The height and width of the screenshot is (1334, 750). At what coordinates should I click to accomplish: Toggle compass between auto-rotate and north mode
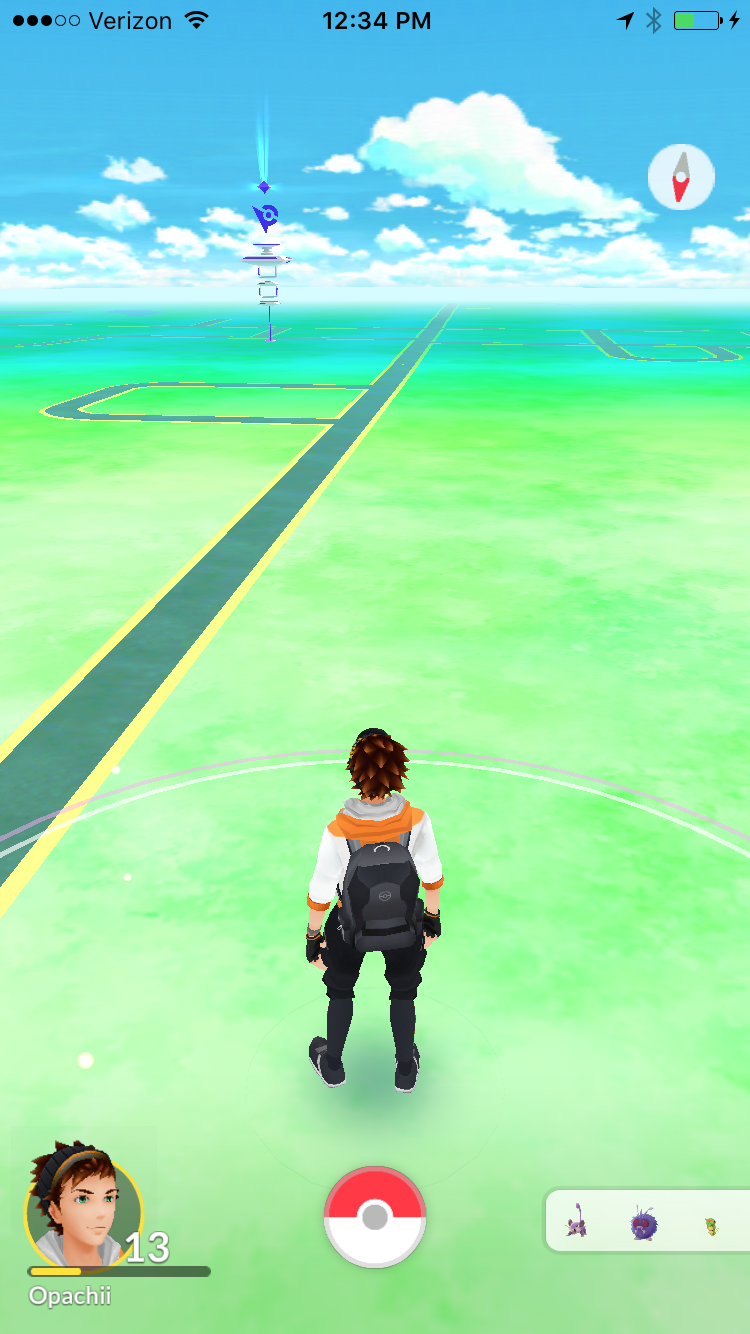(x=681, y=176)
